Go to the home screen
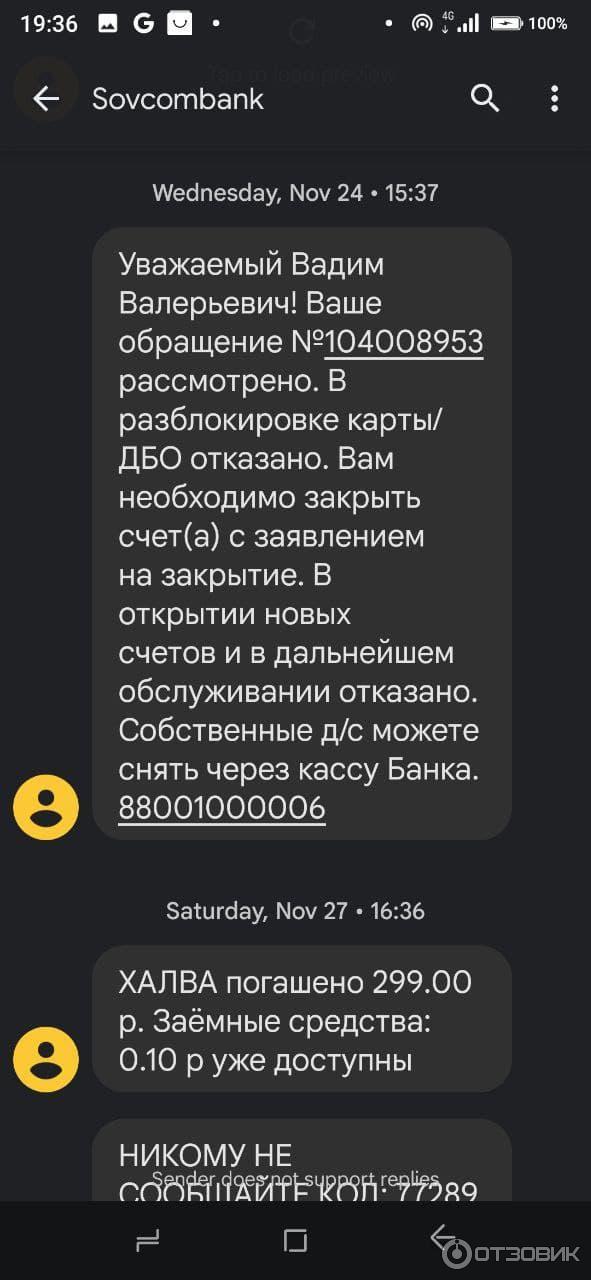 pyautogui.click(x=295, y=1241)
